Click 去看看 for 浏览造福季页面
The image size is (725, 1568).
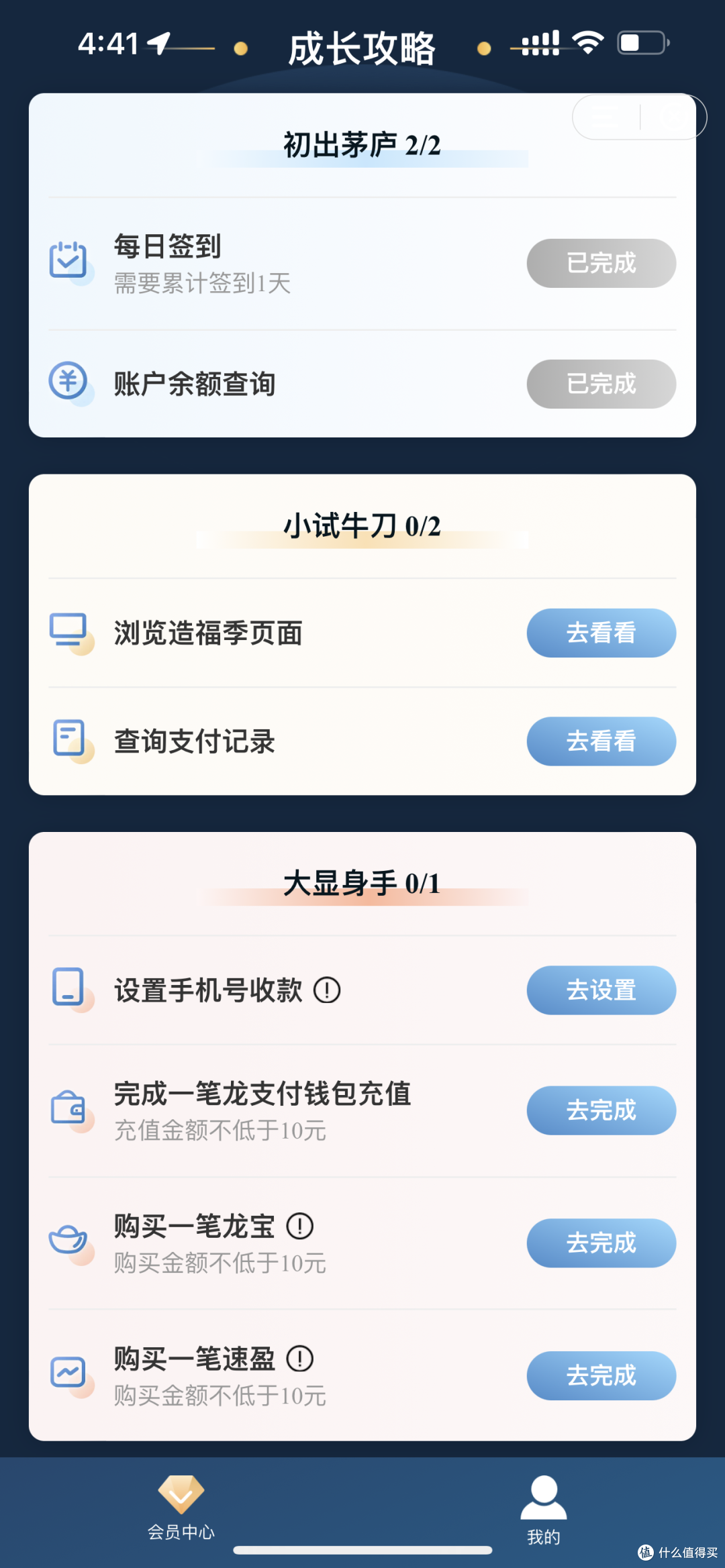601,631
